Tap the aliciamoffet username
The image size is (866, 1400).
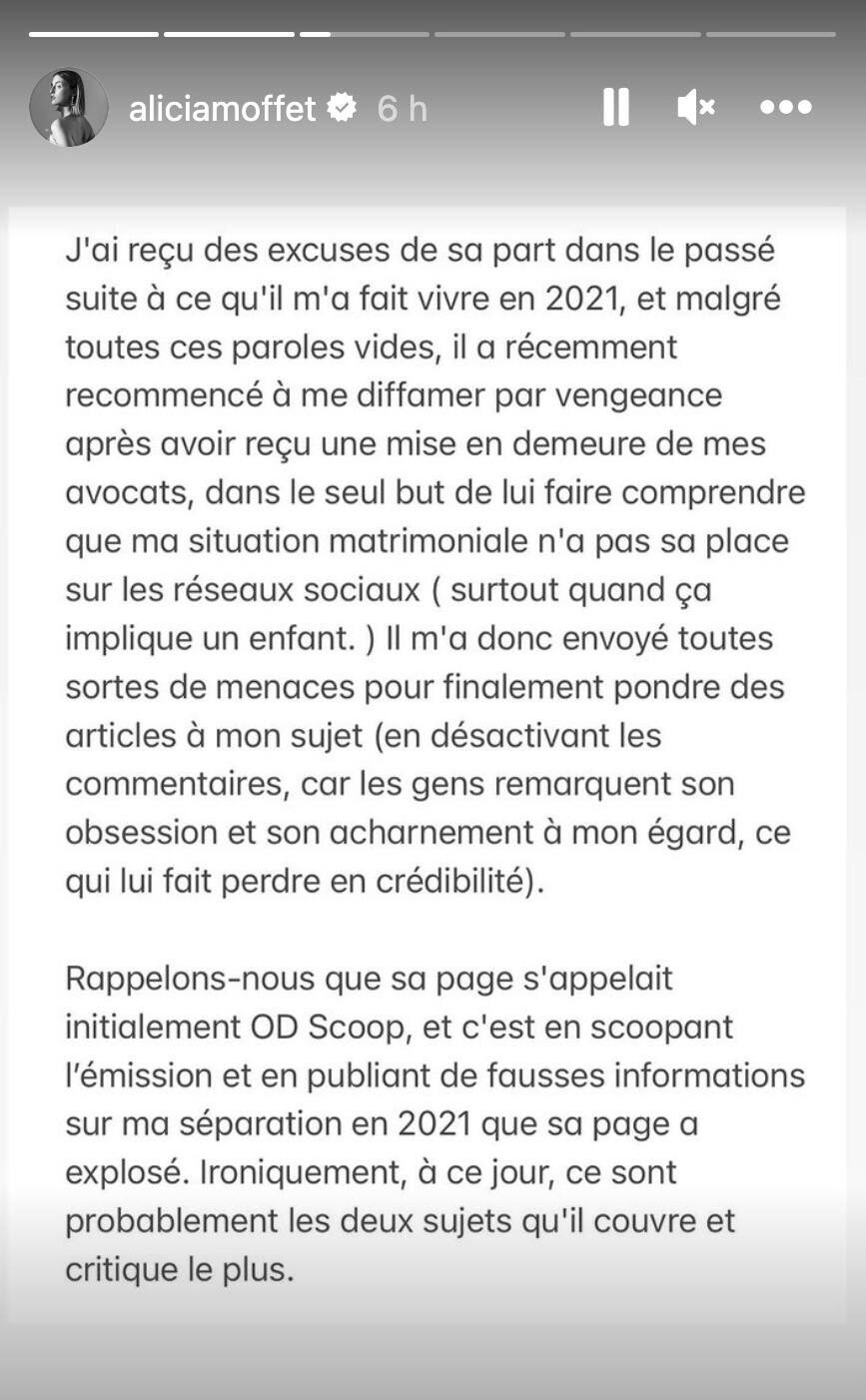(x=223, y=108)
